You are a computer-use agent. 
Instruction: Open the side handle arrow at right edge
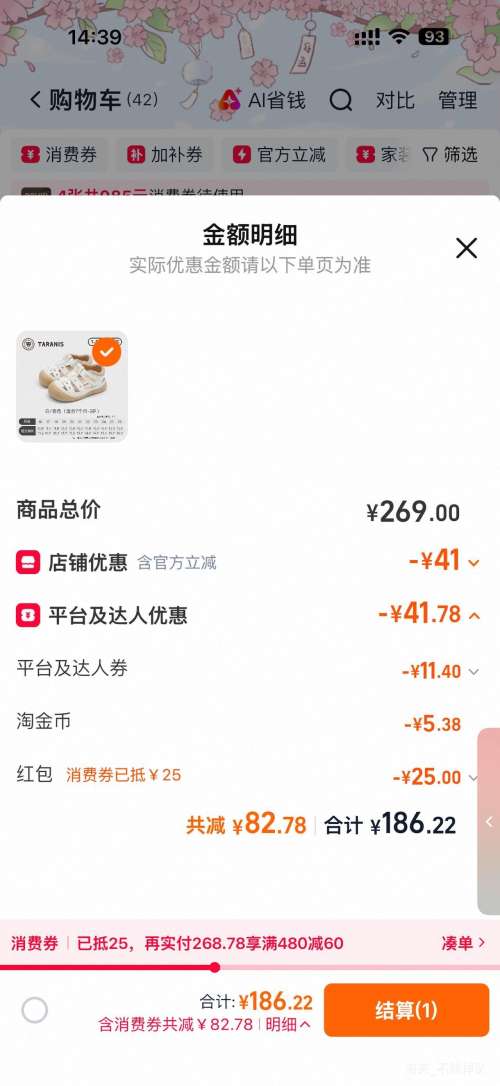(489, 821)
